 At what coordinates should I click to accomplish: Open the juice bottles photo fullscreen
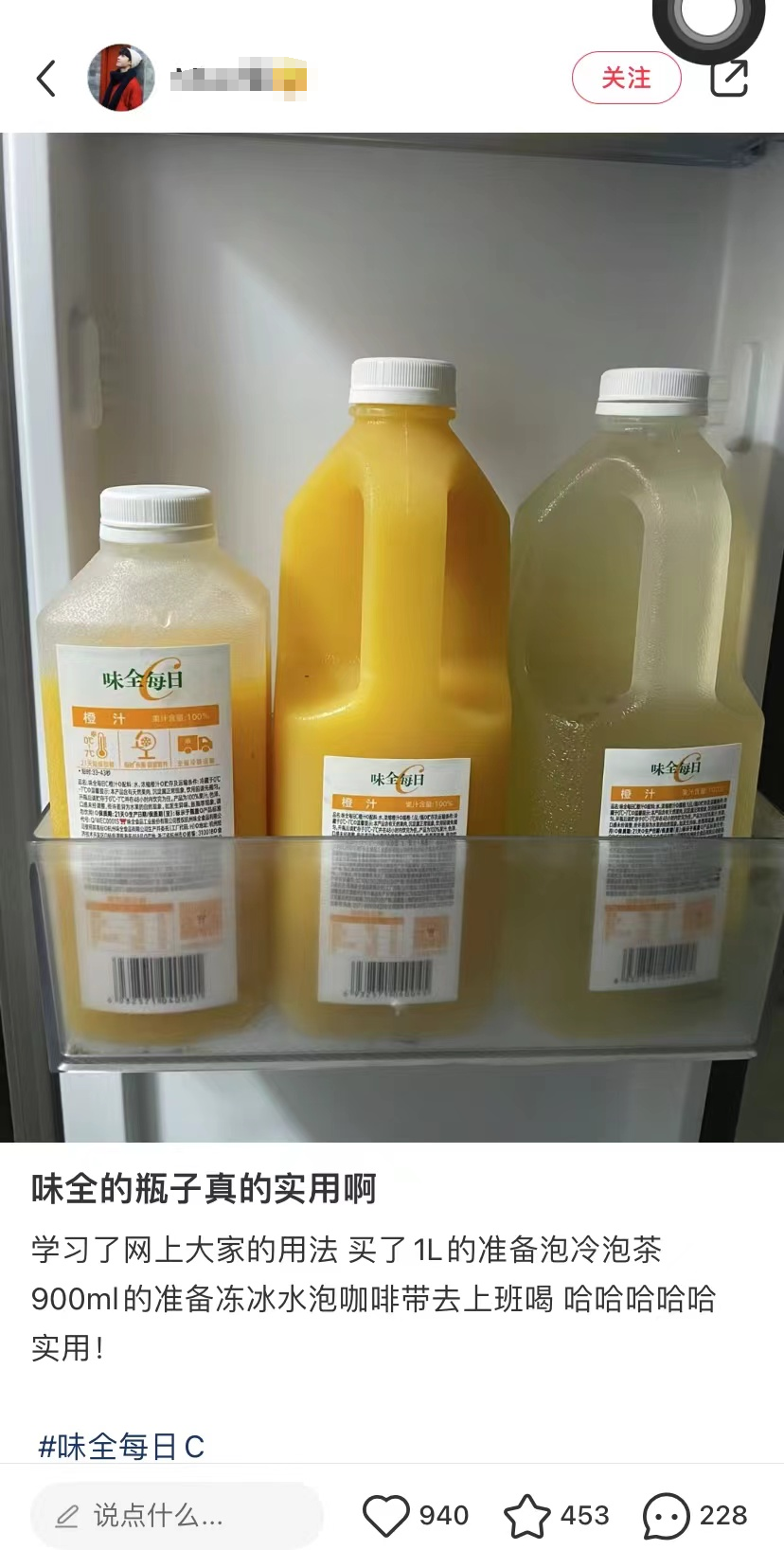pyautogui.click(x=392, y=637)
